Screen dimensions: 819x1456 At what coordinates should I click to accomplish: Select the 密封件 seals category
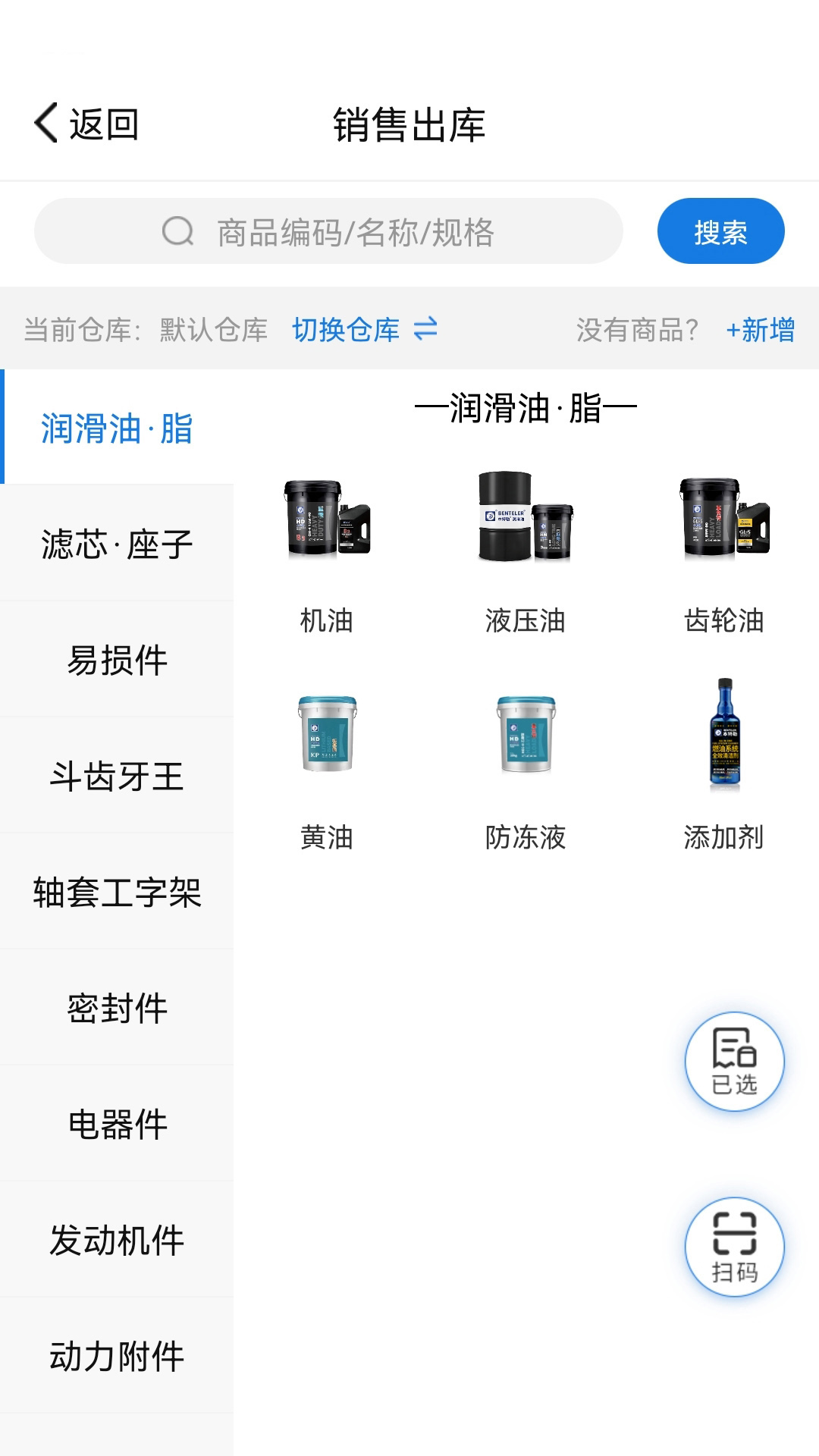pos(116,1009)
